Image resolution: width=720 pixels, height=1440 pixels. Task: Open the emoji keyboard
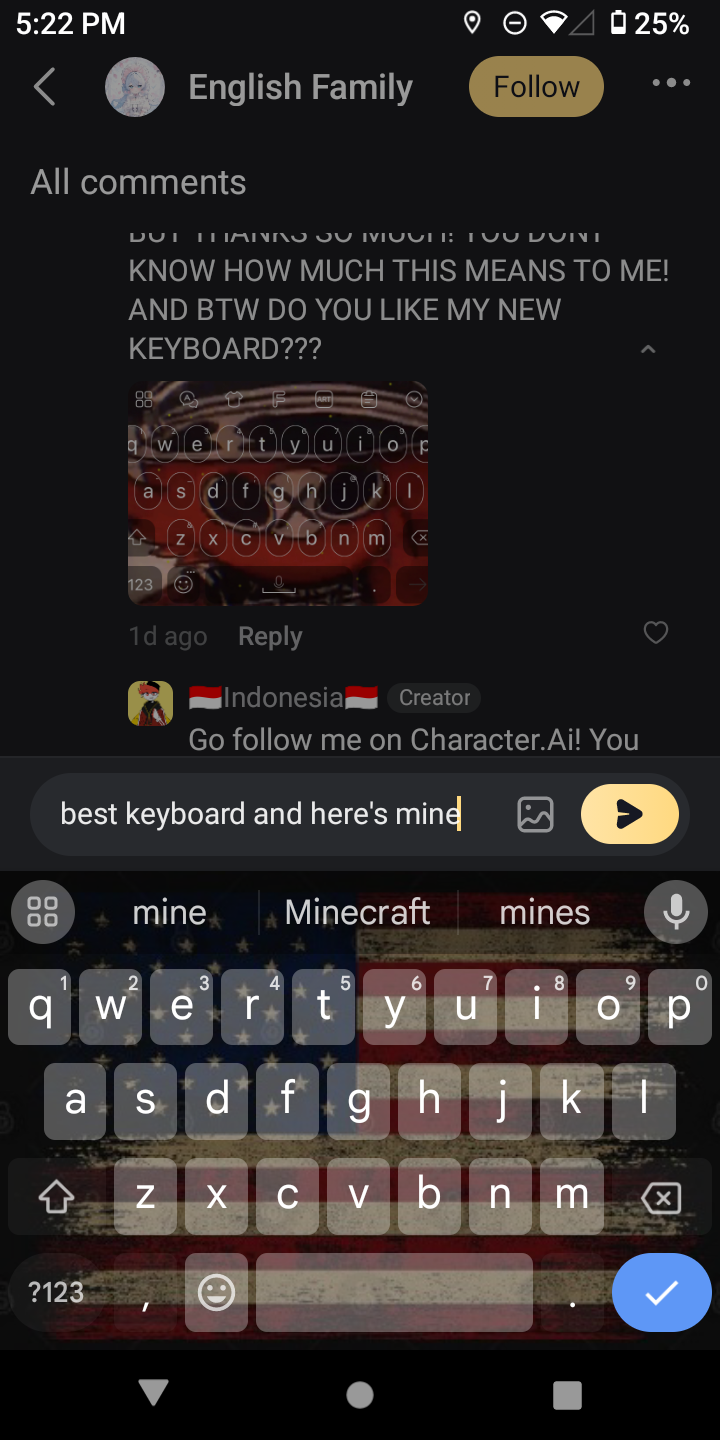pos(216,1293)
